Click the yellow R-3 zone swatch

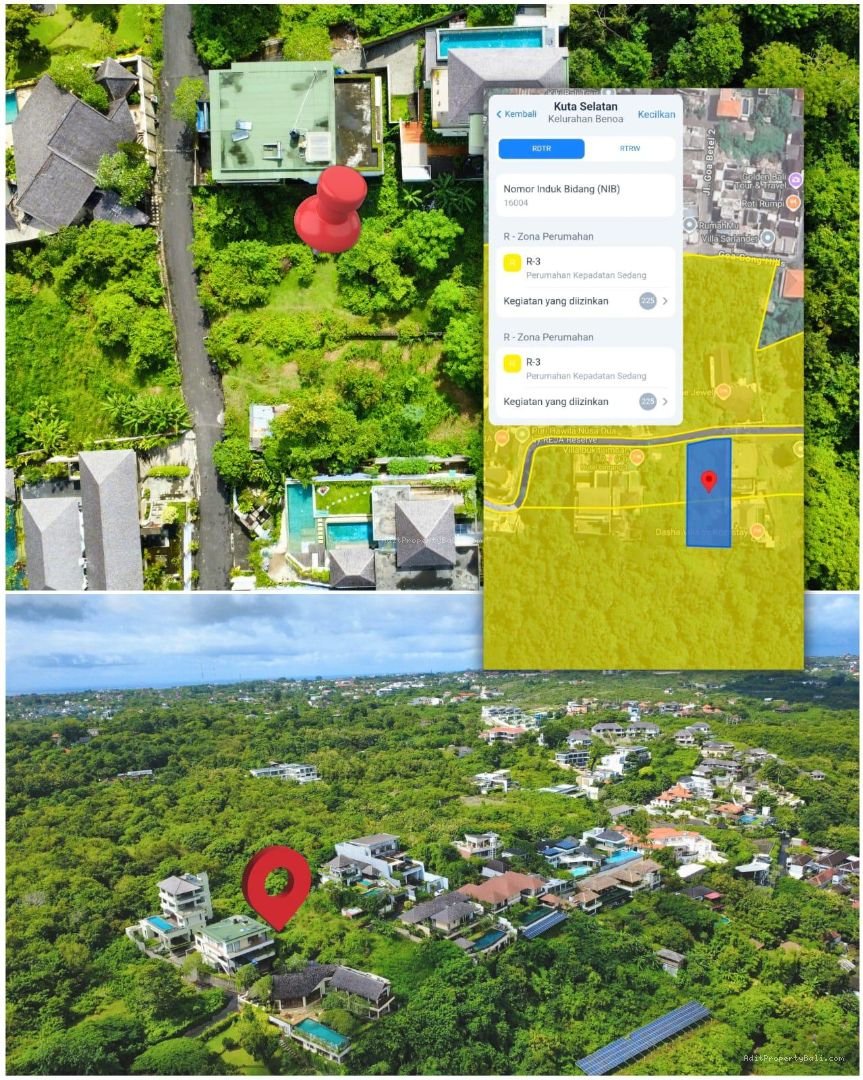pos(511,263)
